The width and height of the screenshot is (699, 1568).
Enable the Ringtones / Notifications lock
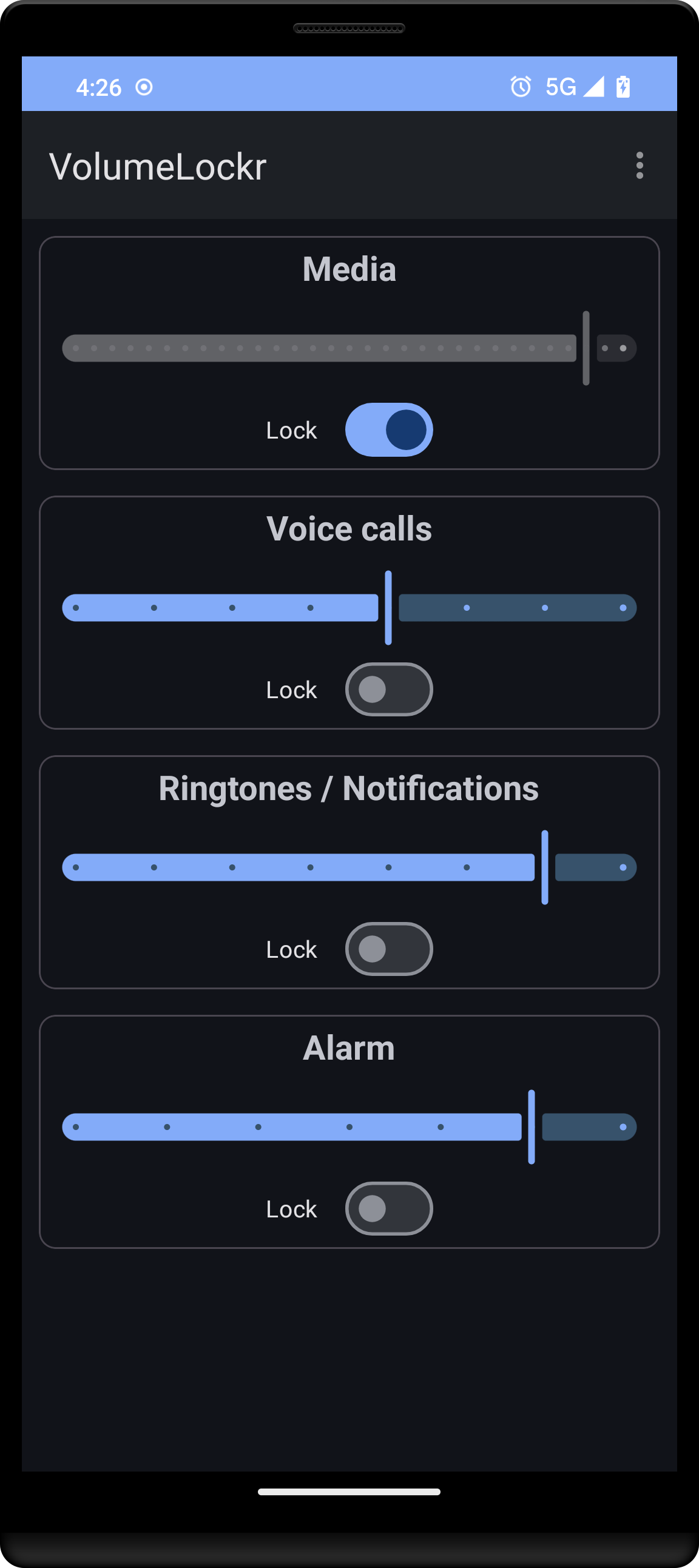point(388,948)
